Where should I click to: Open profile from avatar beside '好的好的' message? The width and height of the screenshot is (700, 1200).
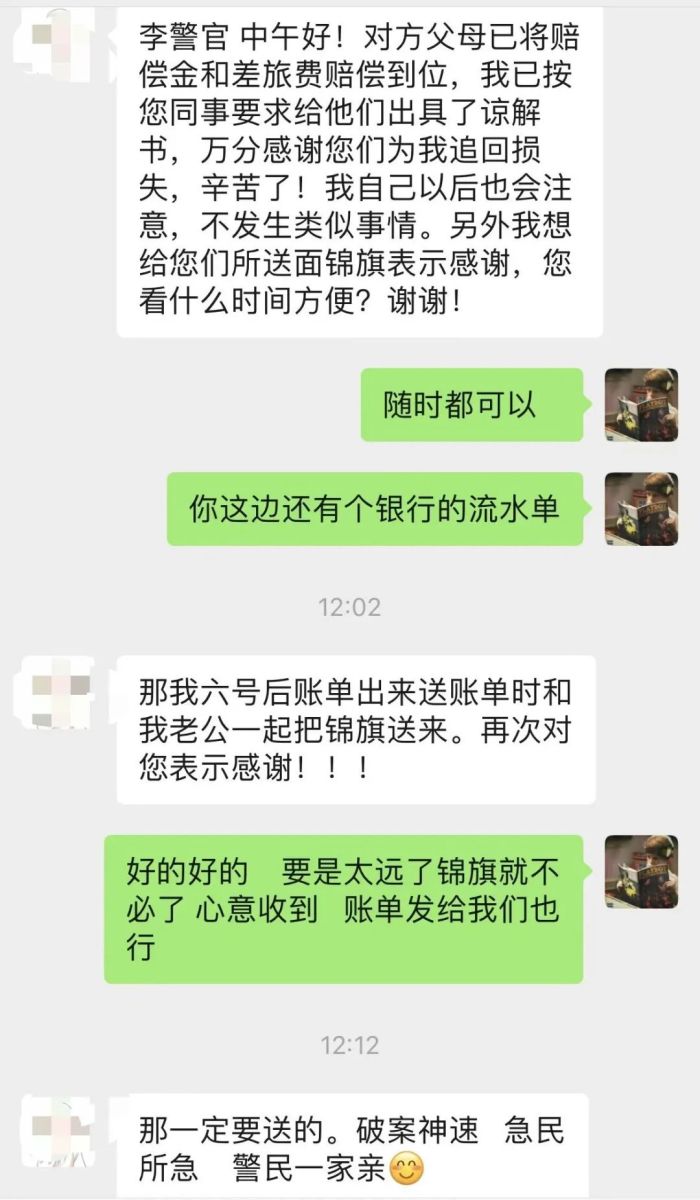point(641,871)
